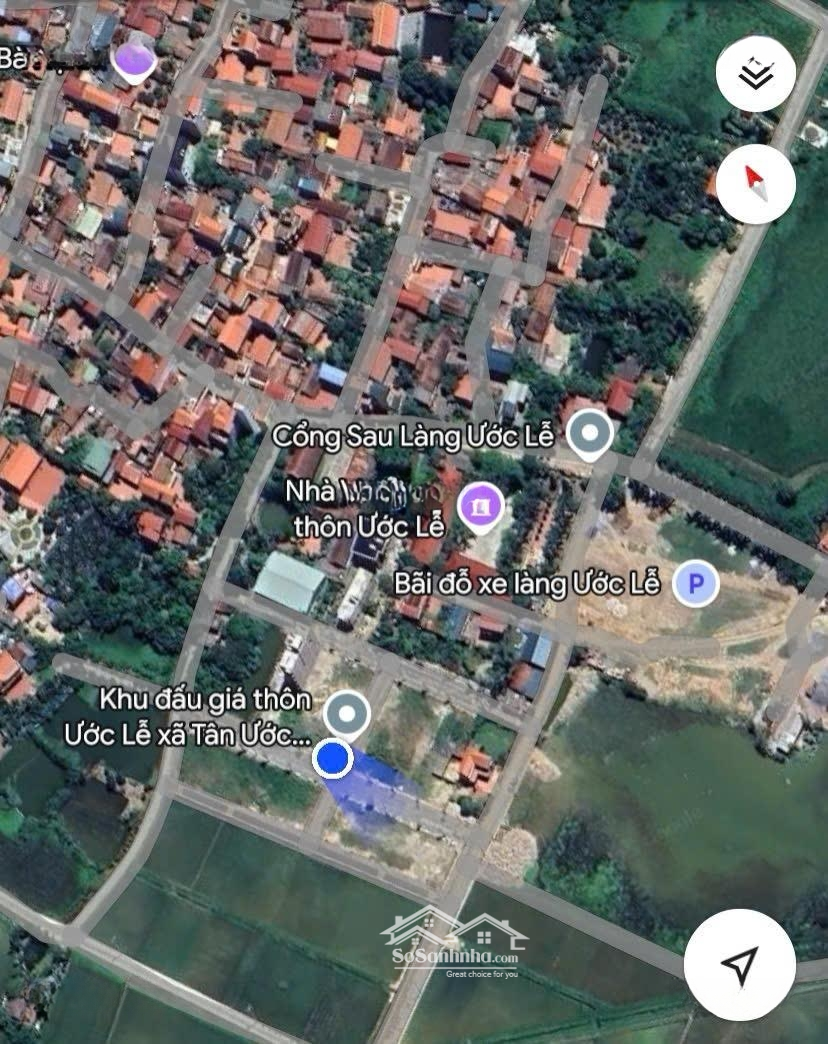Select the Cổng Sau Làng Ước Lễ pin
This screenshot has width=828, height=1044.
(x=590, y=435)
